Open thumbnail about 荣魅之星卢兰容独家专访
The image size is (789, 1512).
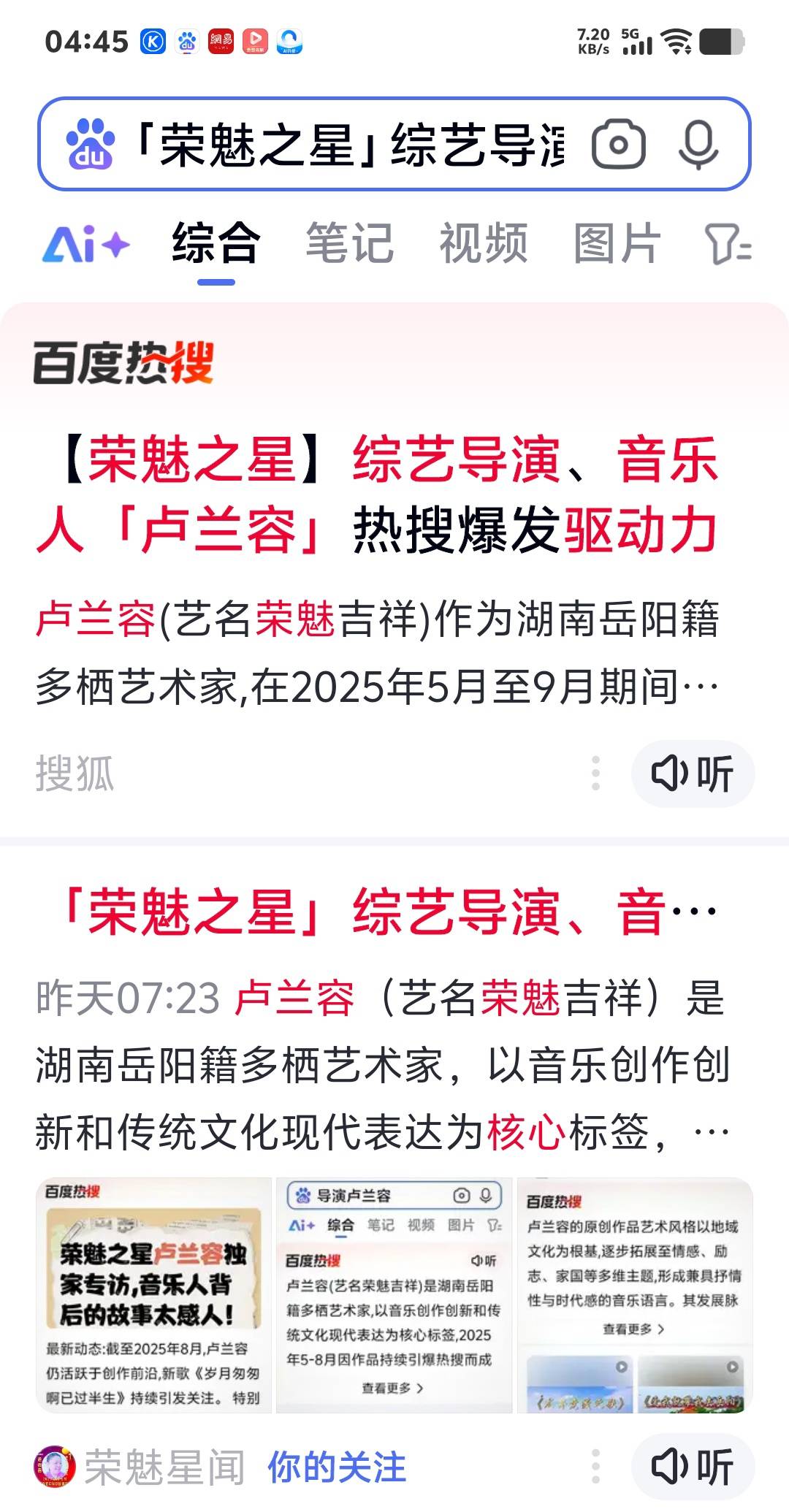pyautogui.click(x=153, y=1295)
